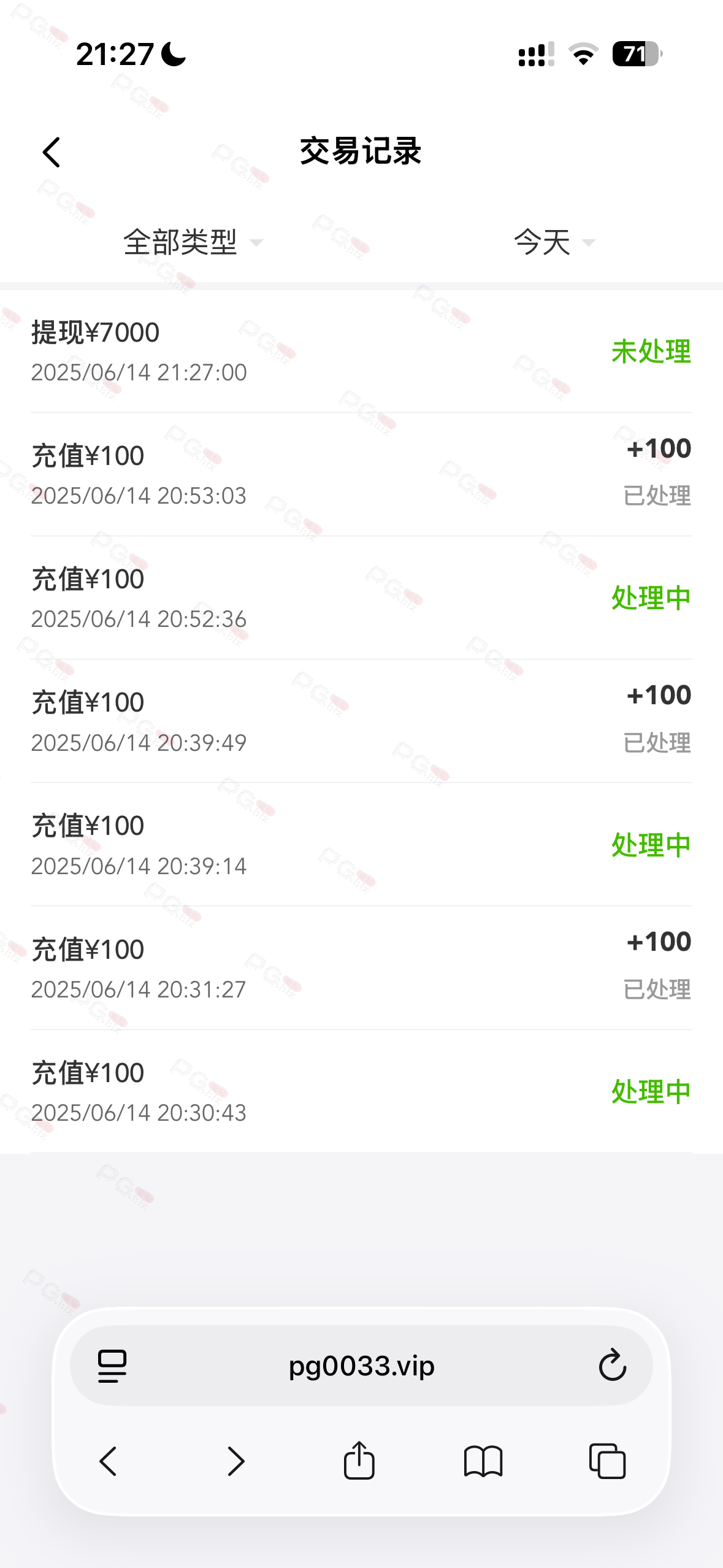723x1568 pixels.
Task: Tap the pg0033.vip address bar
Action: [x=361, y=1366]
